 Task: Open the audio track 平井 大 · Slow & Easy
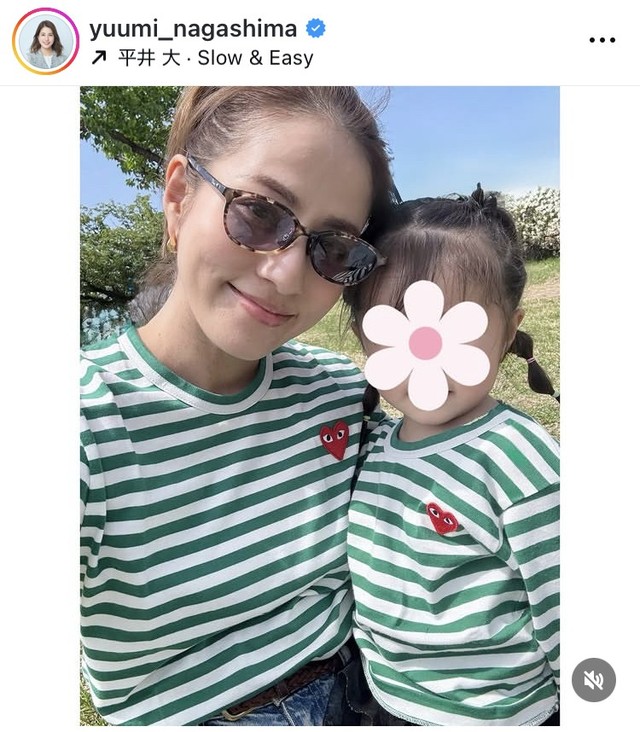(213, 58)
